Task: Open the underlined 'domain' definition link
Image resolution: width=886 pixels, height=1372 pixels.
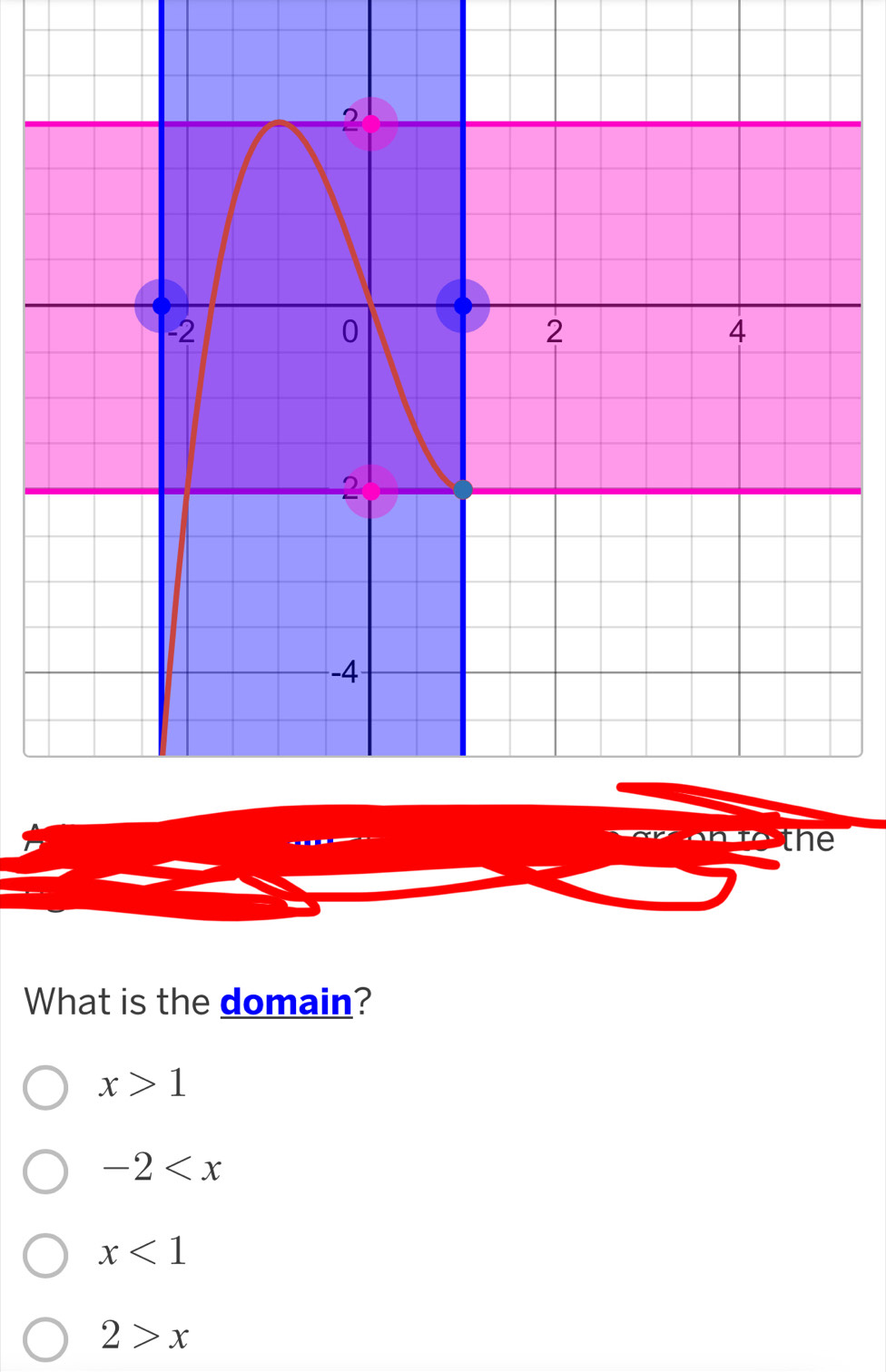Action: tap(286, 1003)
